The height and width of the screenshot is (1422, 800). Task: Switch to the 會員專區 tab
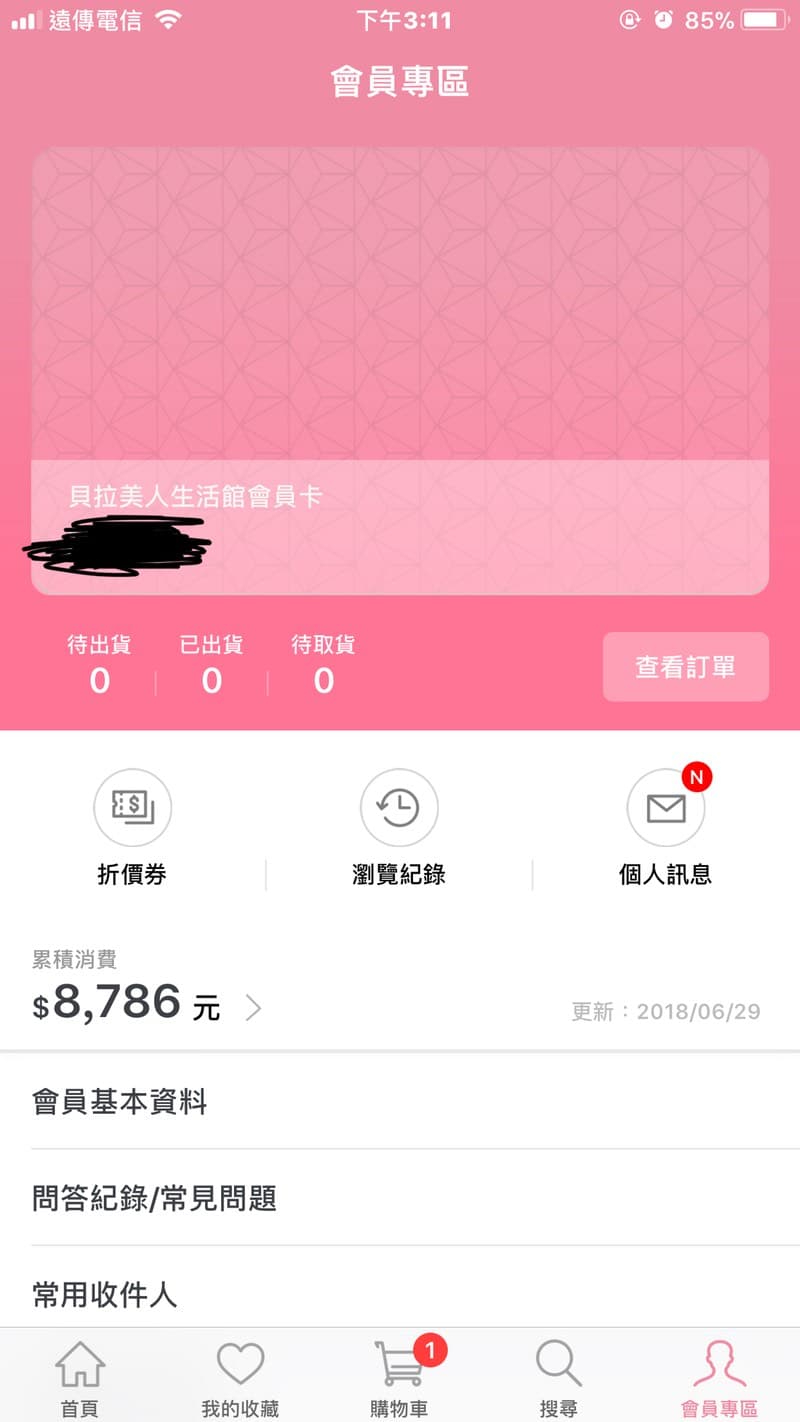[719, 1375]
